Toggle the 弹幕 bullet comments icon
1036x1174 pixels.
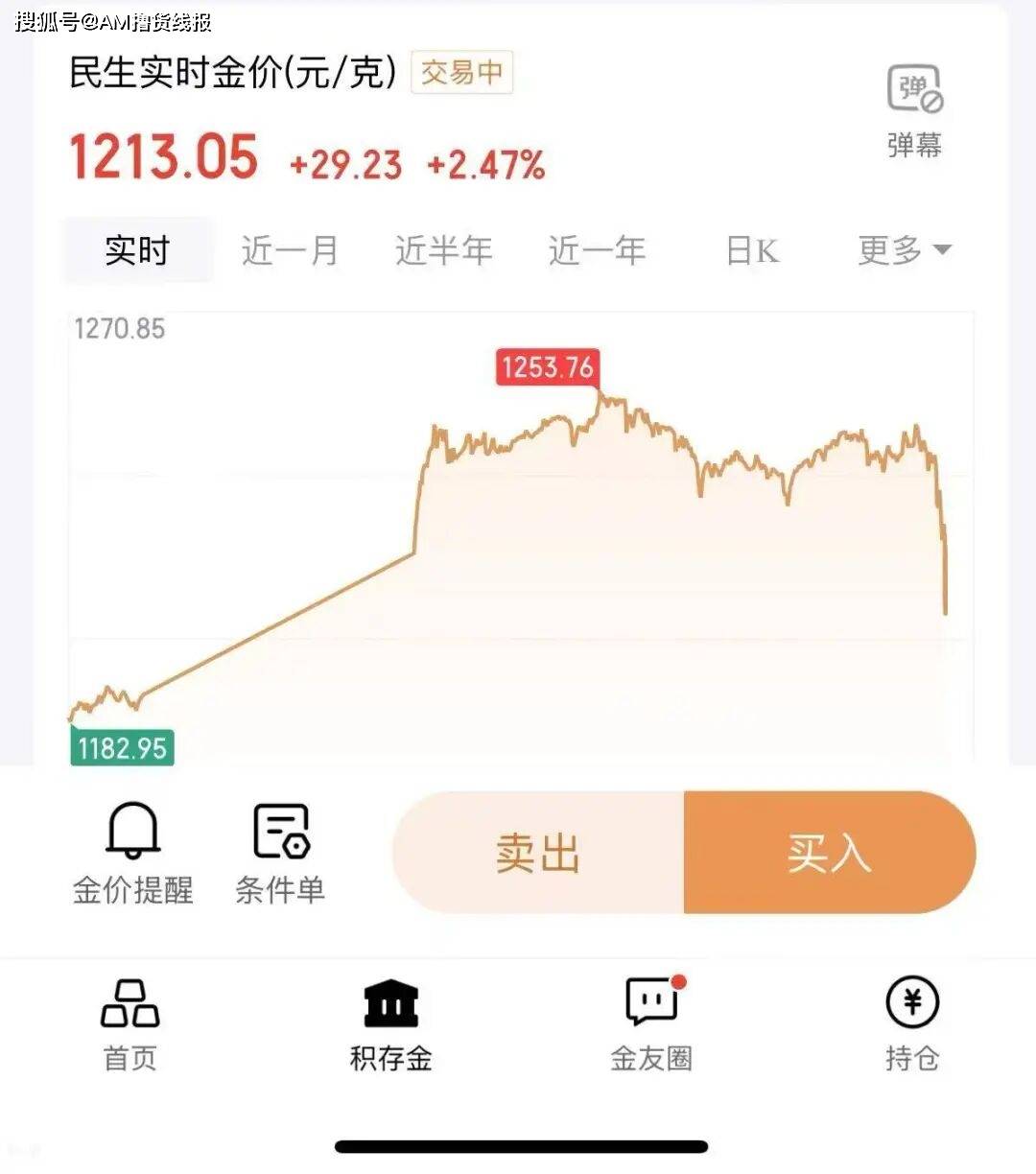pyautogui.click(x=914, y=111)
